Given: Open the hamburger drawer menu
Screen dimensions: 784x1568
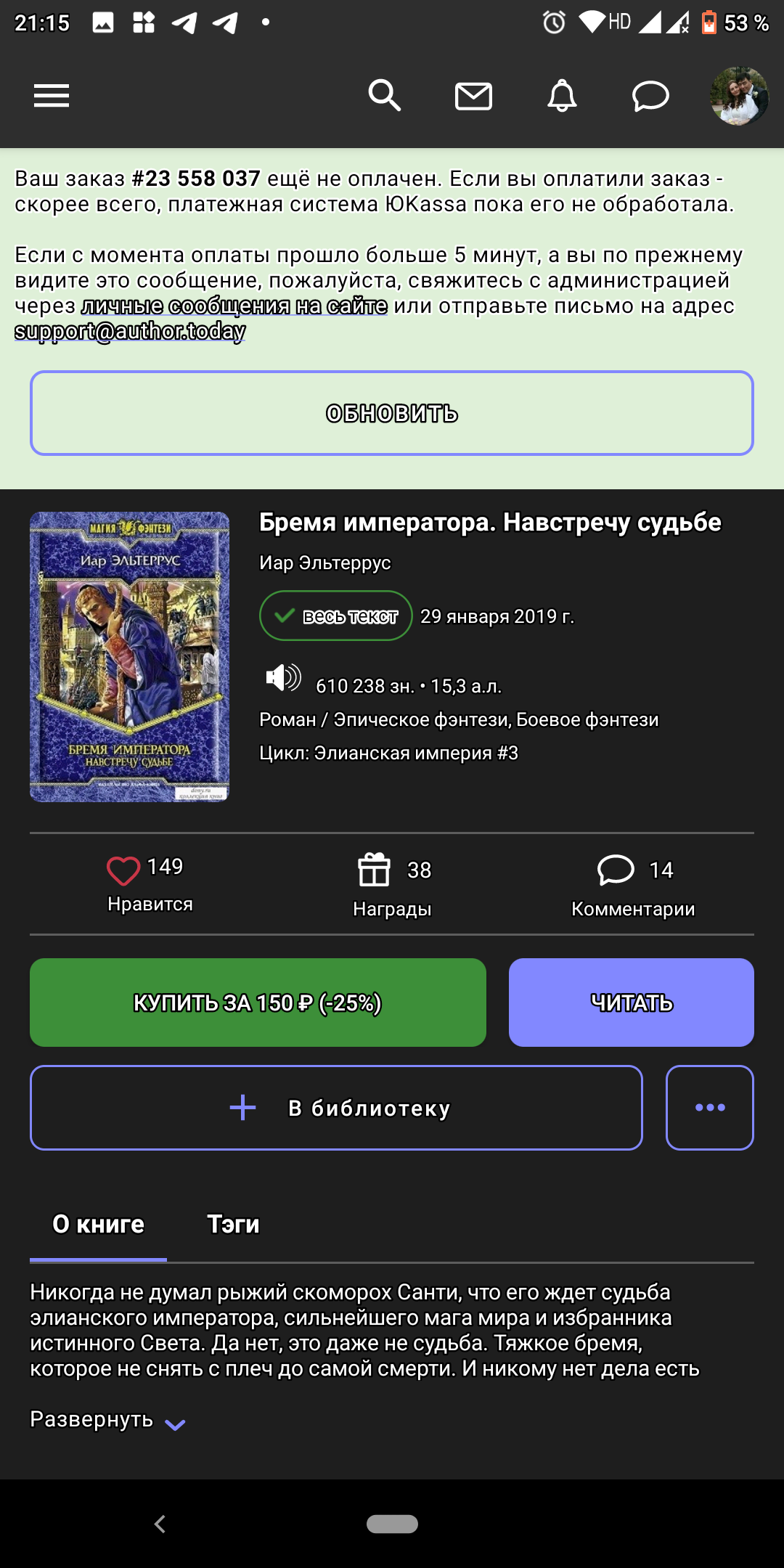Looking at the screenshot, I should (52, 96).
